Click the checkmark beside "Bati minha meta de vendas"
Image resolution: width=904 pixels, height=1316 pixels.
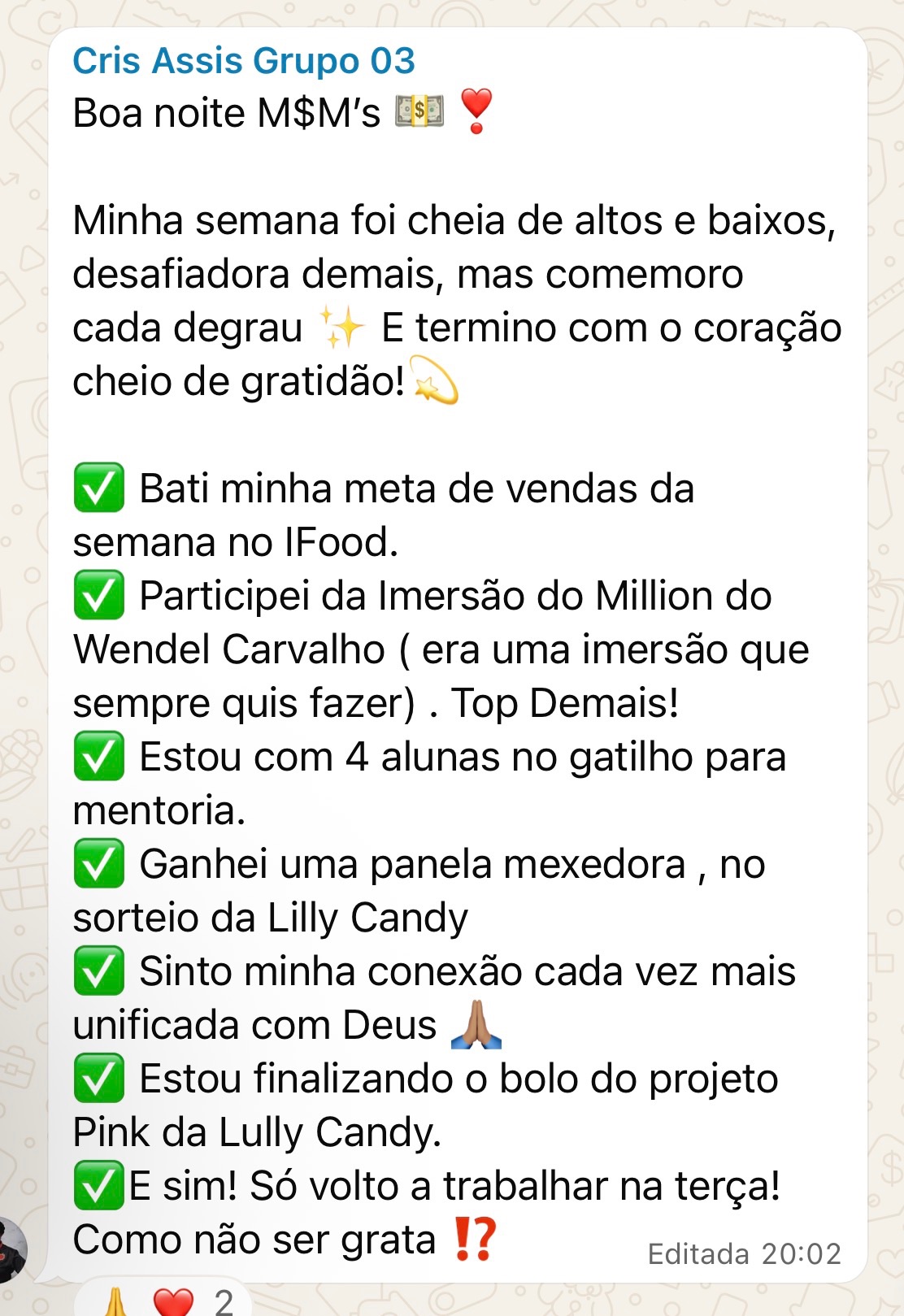(x=98, y=488)
